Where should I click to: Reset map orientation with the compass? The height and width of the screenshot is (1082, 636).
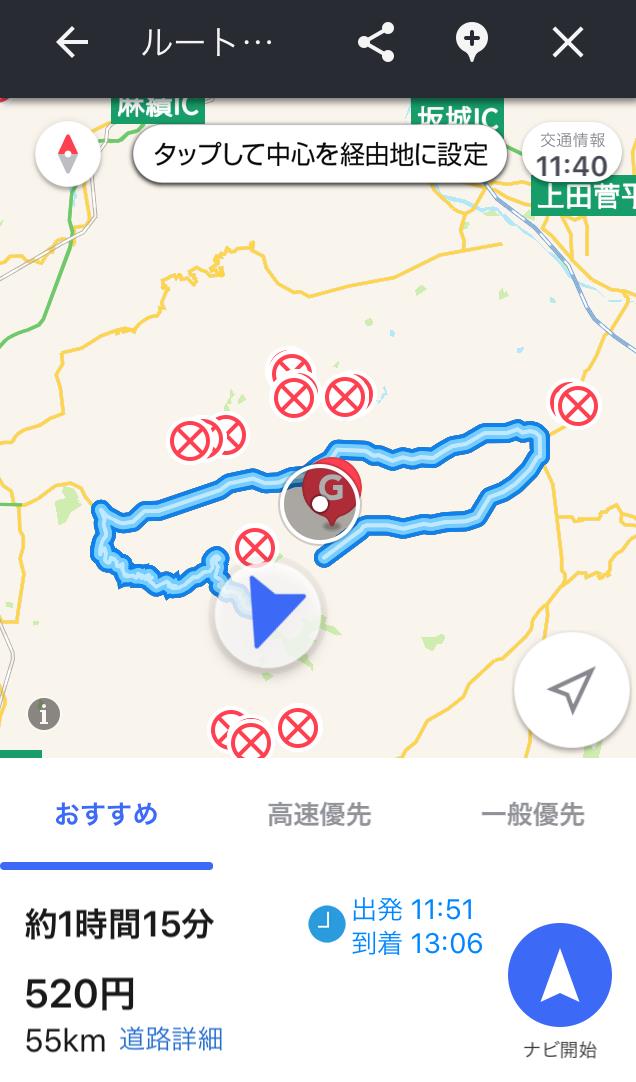[68, 154]
